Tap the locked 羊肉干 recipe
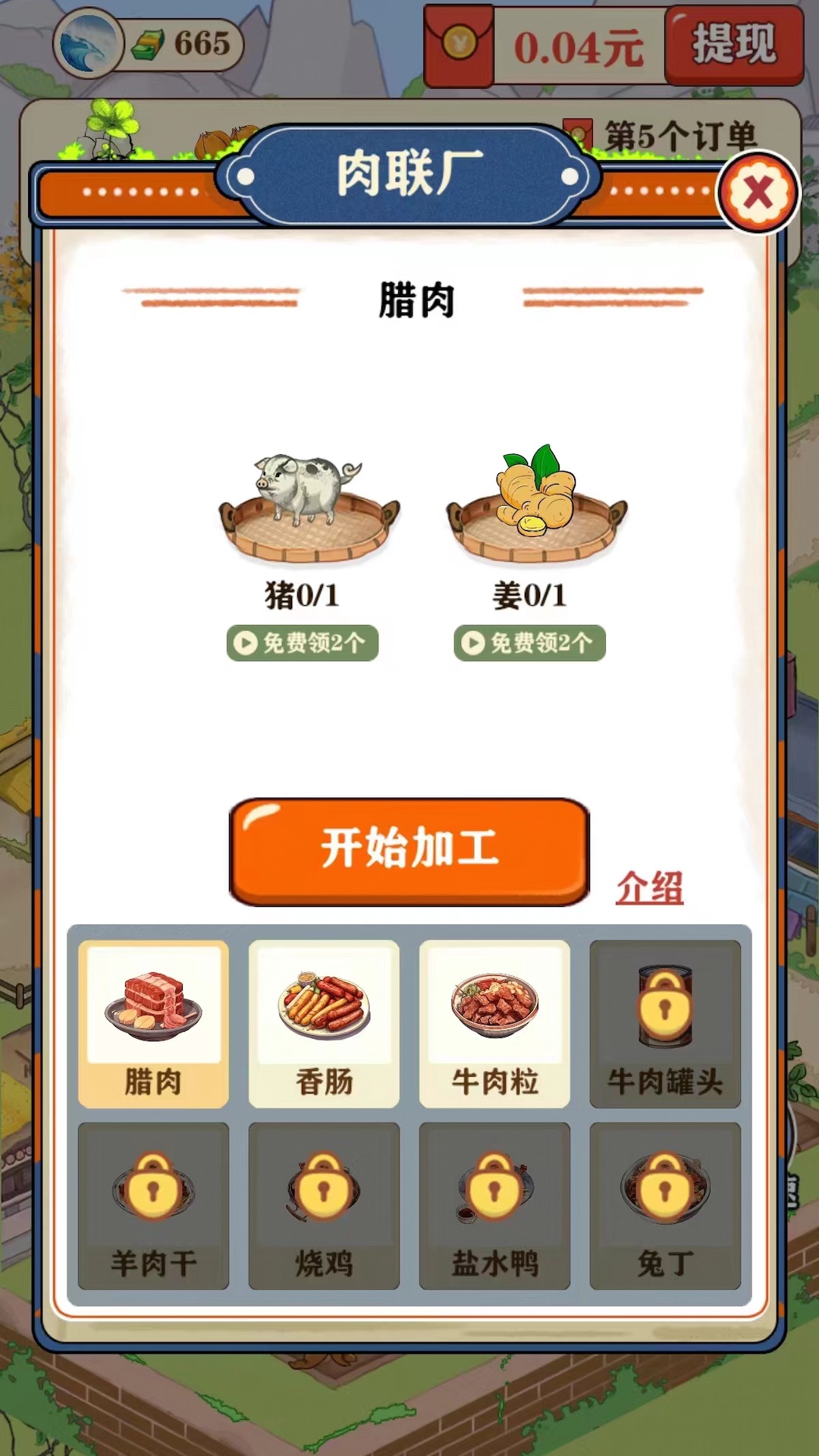This screenshot has height=1456, width=819. [x=153, y=1206]
